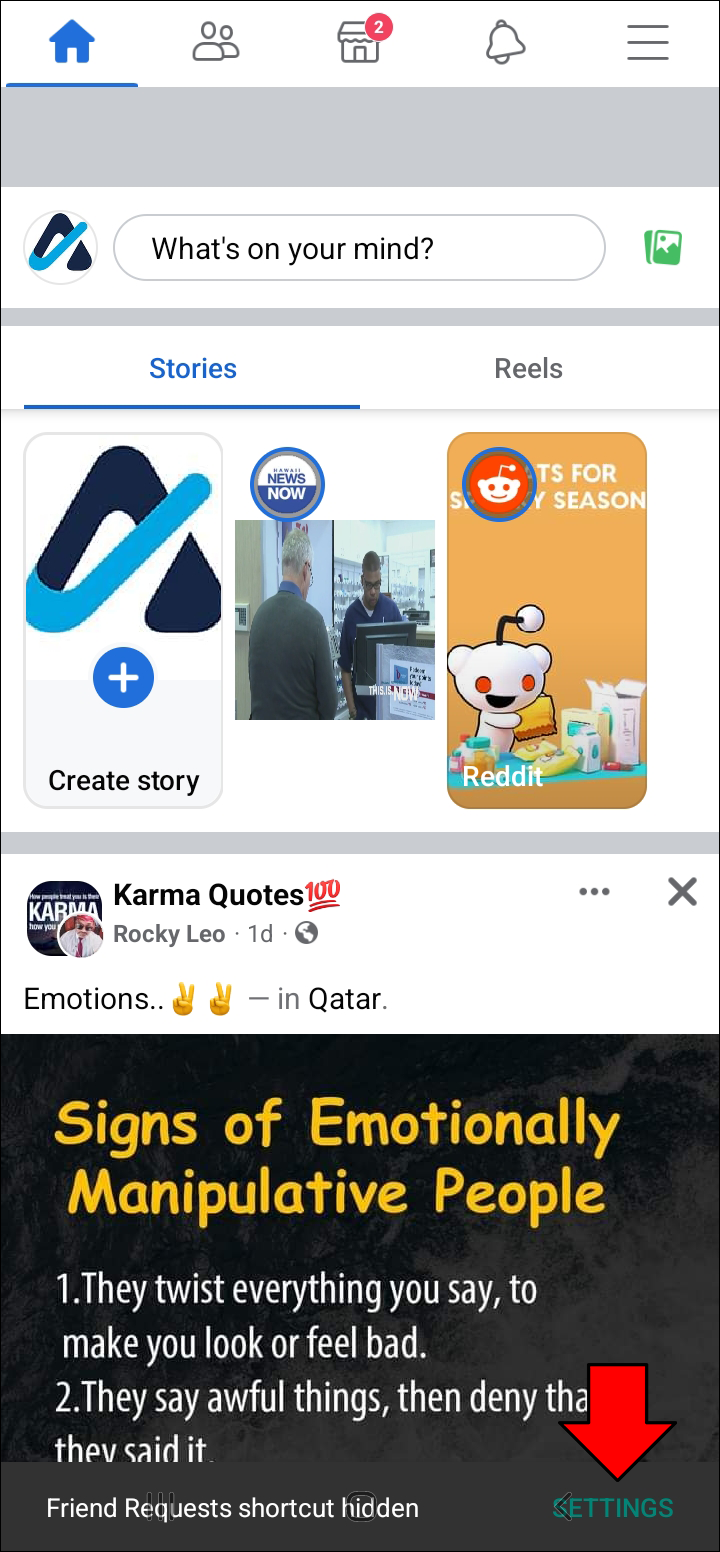720x1552 pixels.
Task: Select the Stories tab
Action: [193, 369]
